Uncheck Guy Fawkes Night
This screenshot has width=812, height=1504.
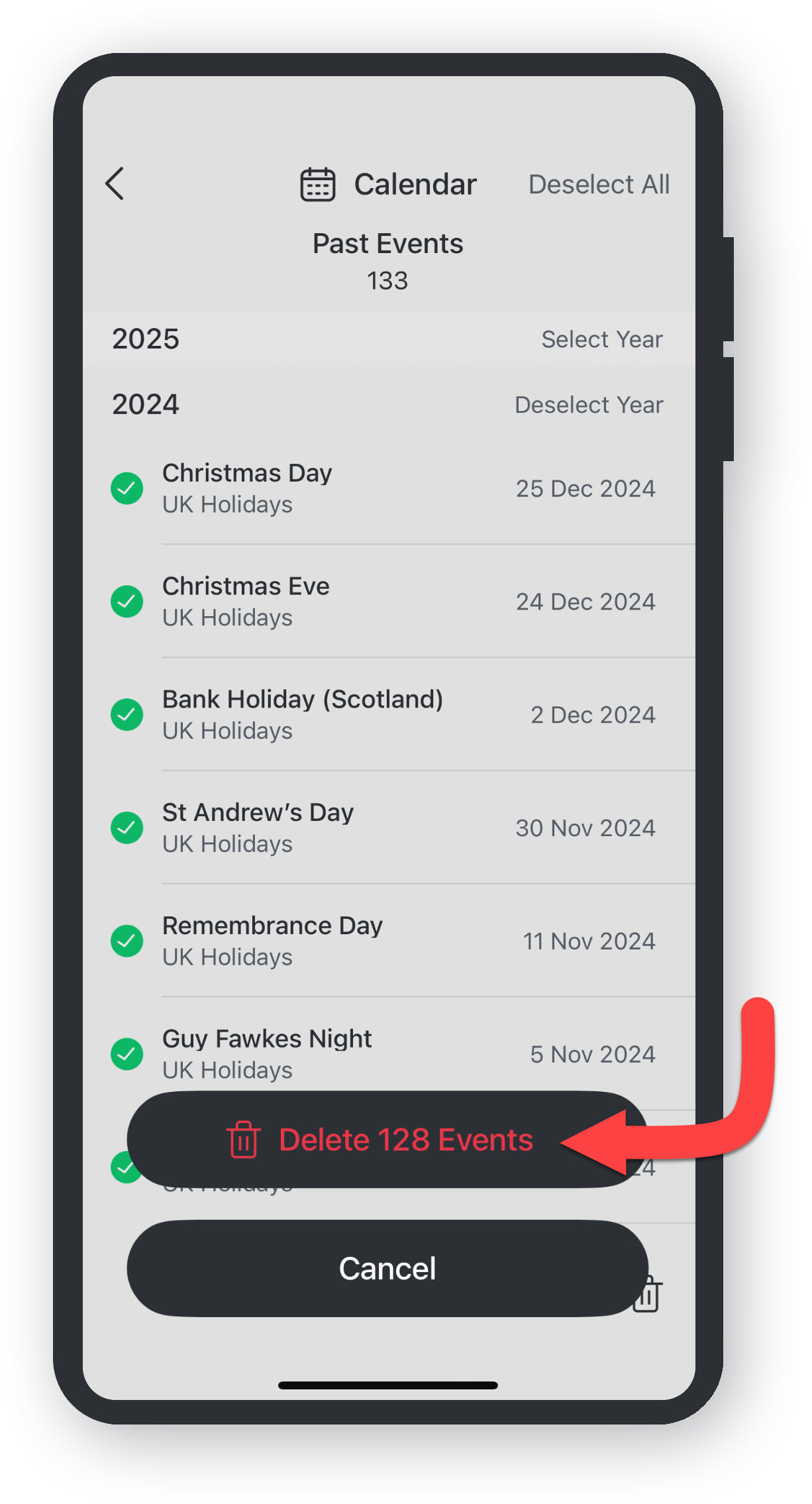[127, 1054]
